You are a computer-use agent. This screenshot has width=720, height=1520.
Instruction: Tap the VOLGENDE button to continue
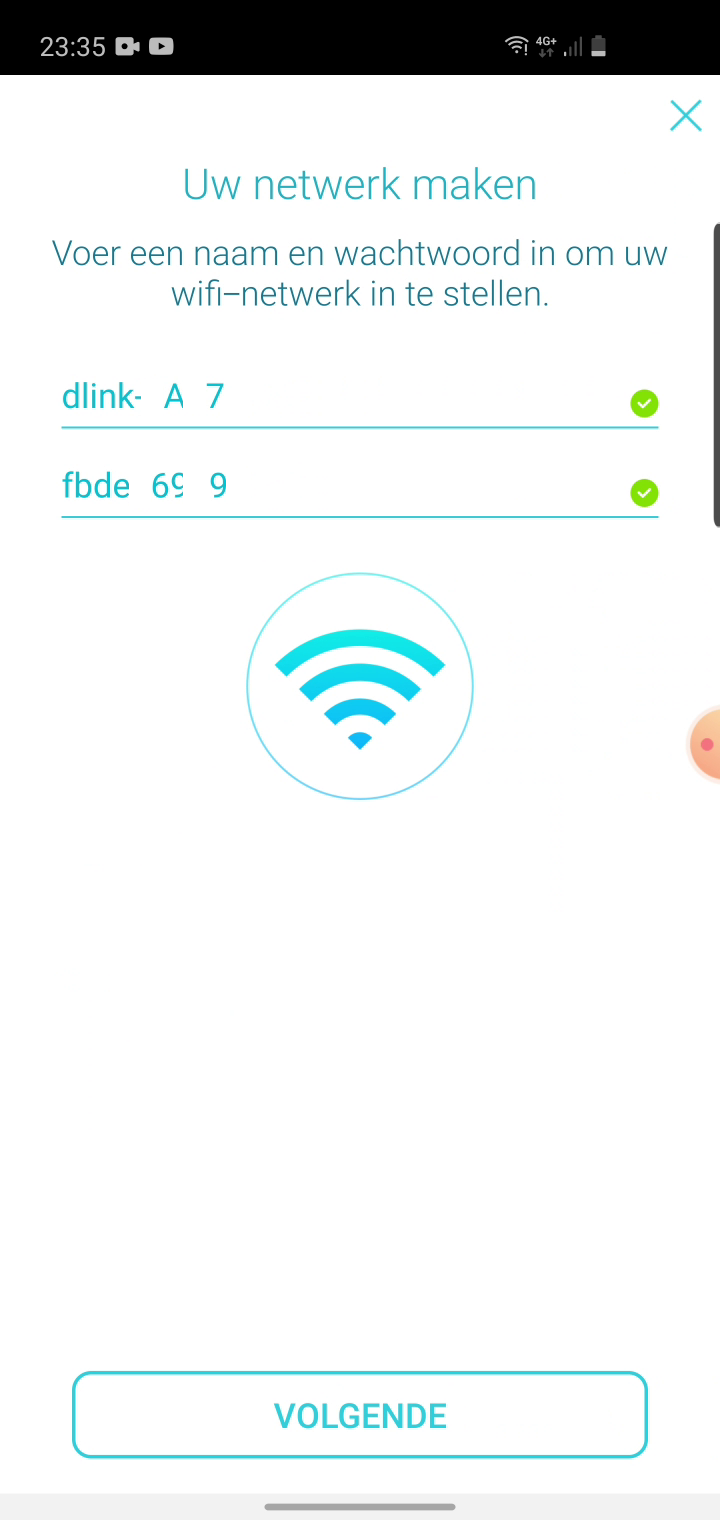tap(360, 1415)
